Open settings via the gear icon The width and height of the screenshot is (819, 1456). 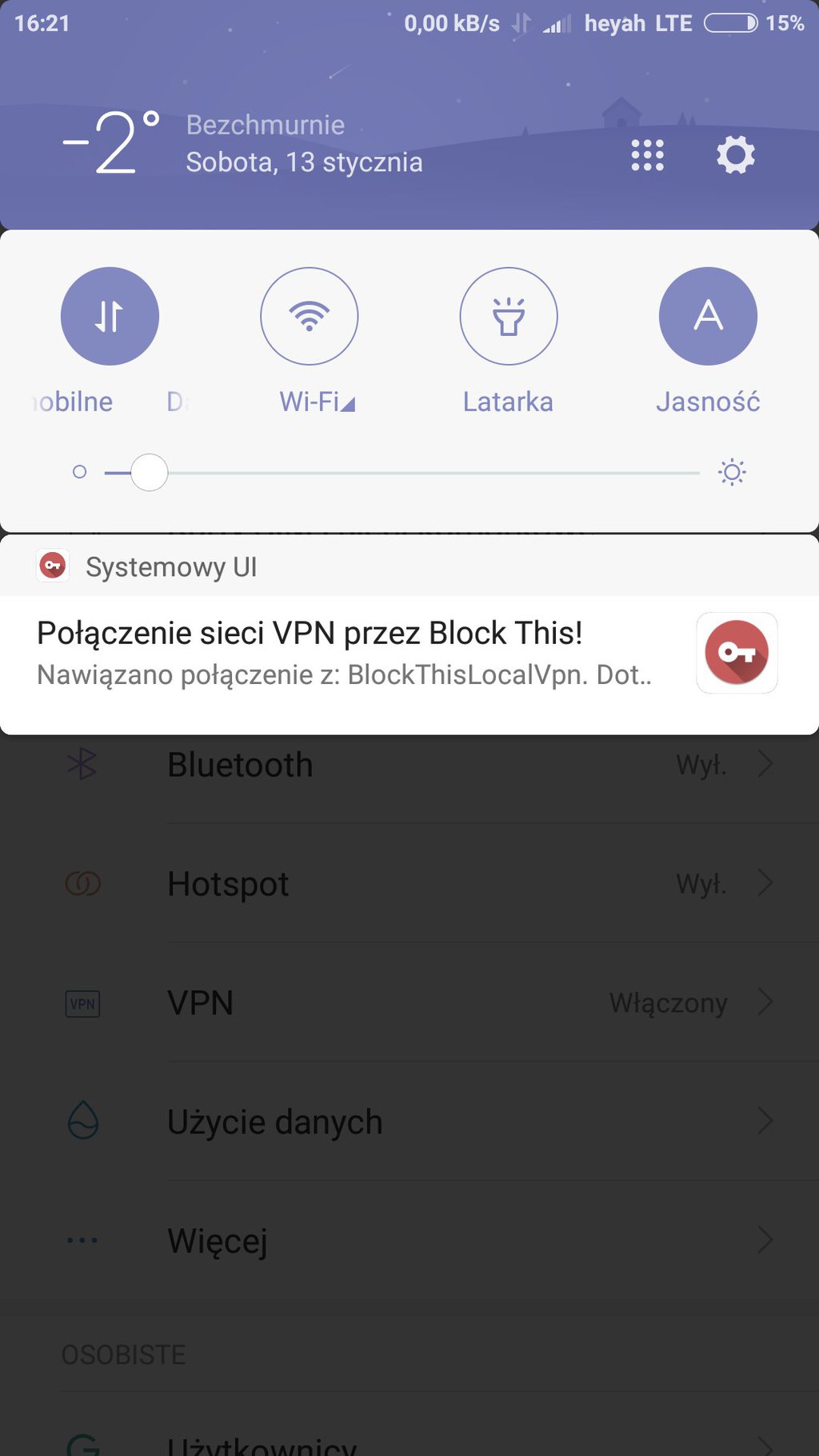pyautogui.click(x=735, y=155)
